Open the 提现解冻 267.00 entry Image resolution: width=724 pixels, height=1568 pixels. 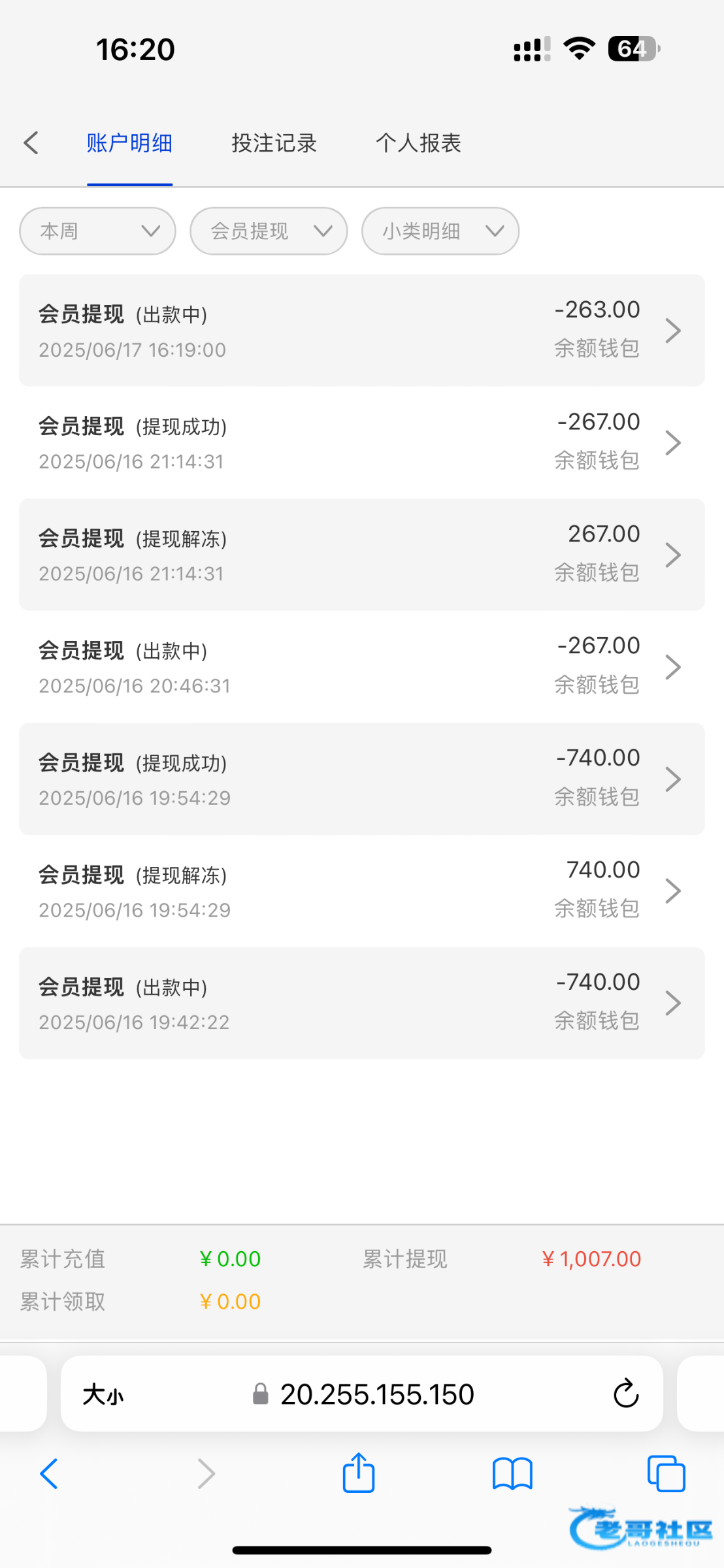point(362,555)
